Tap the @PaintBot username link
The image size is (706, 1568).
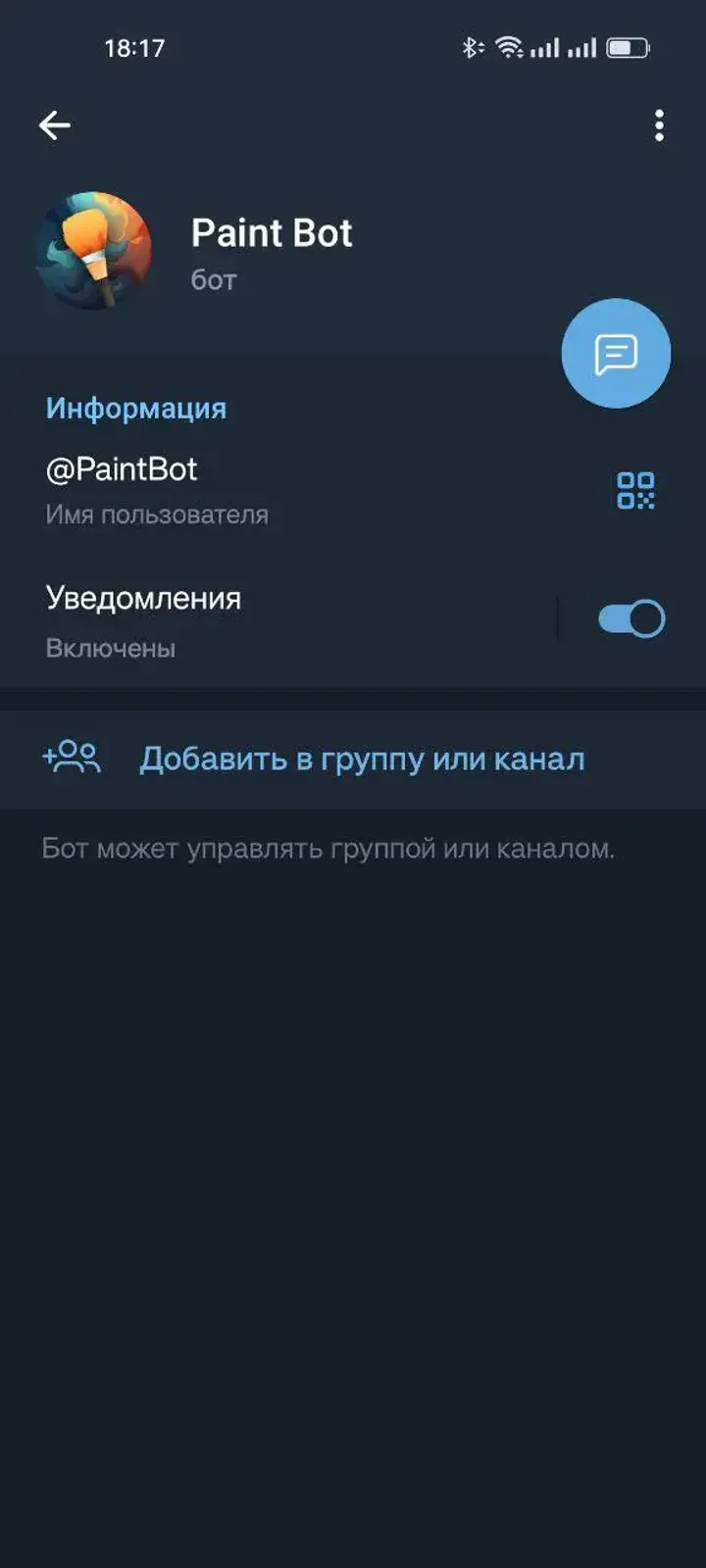122,469
